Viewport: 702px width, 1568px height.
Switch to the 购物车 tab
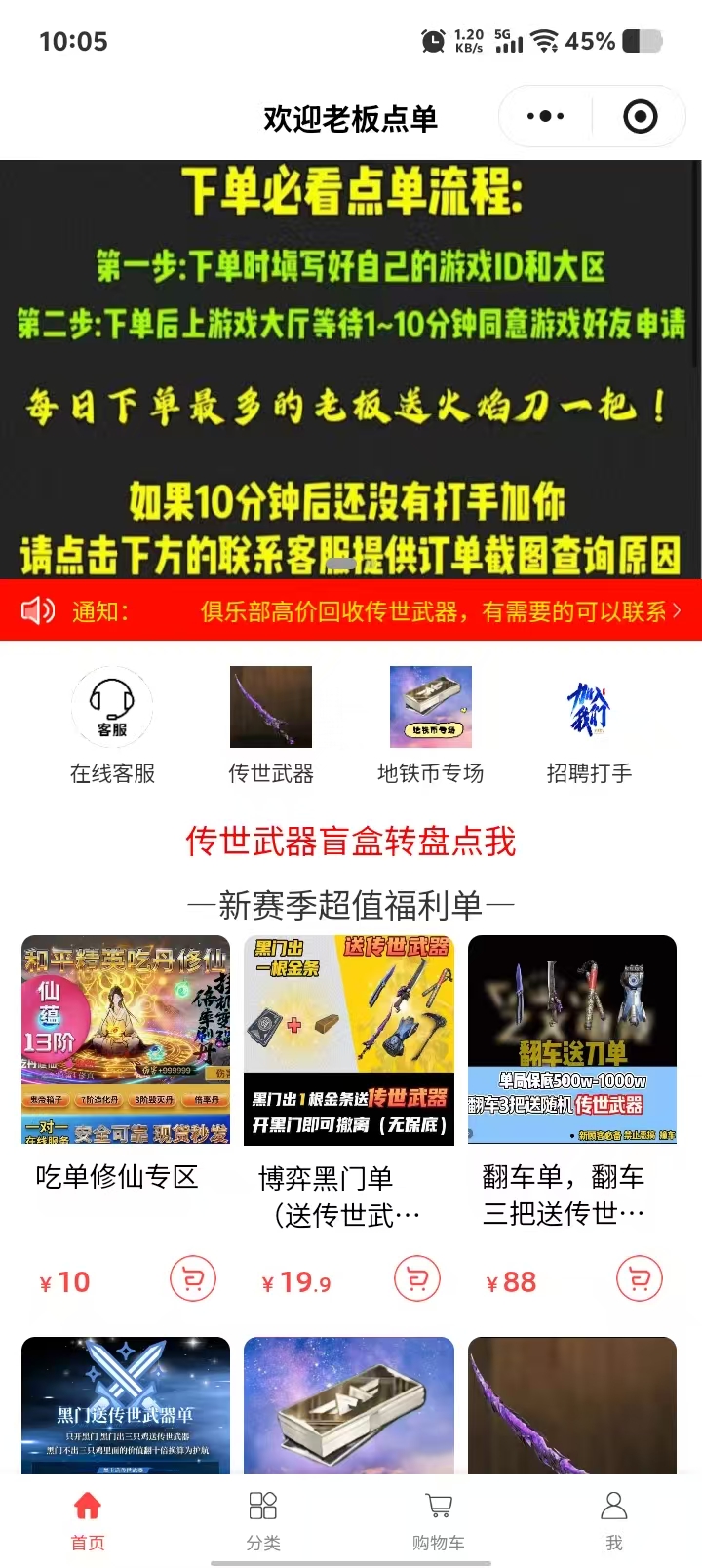point(439,1520)
